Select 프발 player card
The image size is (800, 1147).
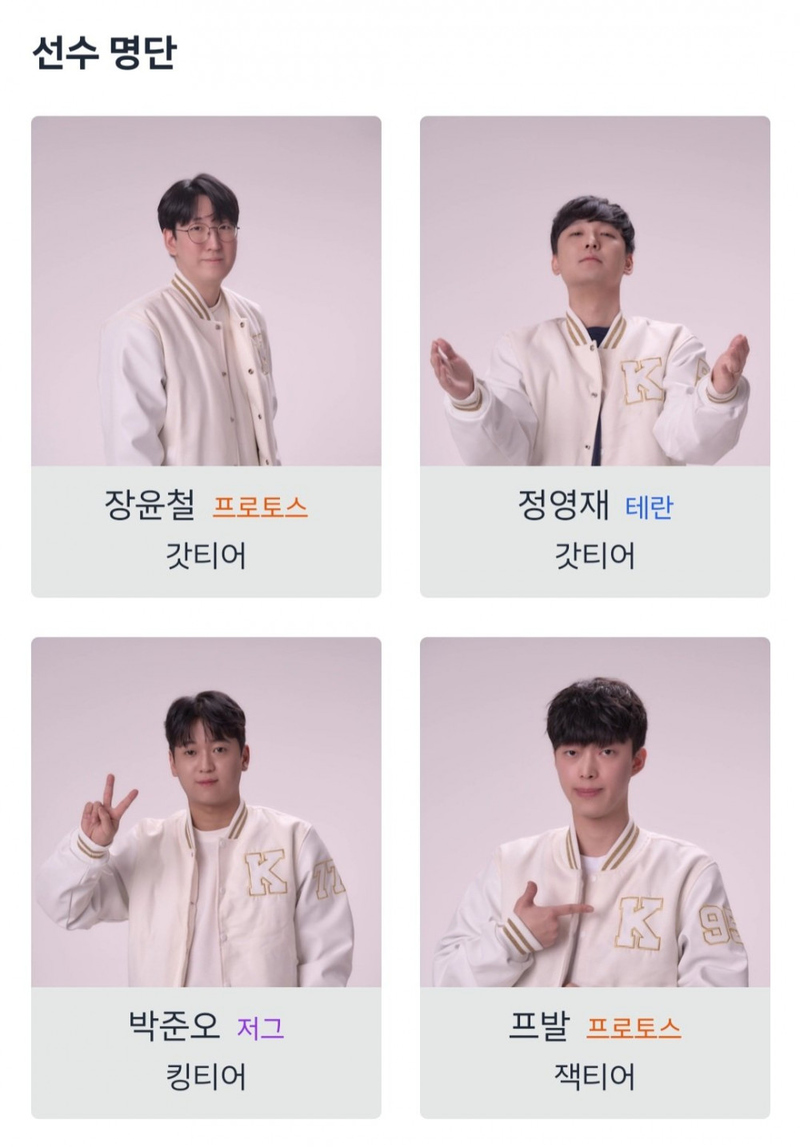click(x=594, y=877)
